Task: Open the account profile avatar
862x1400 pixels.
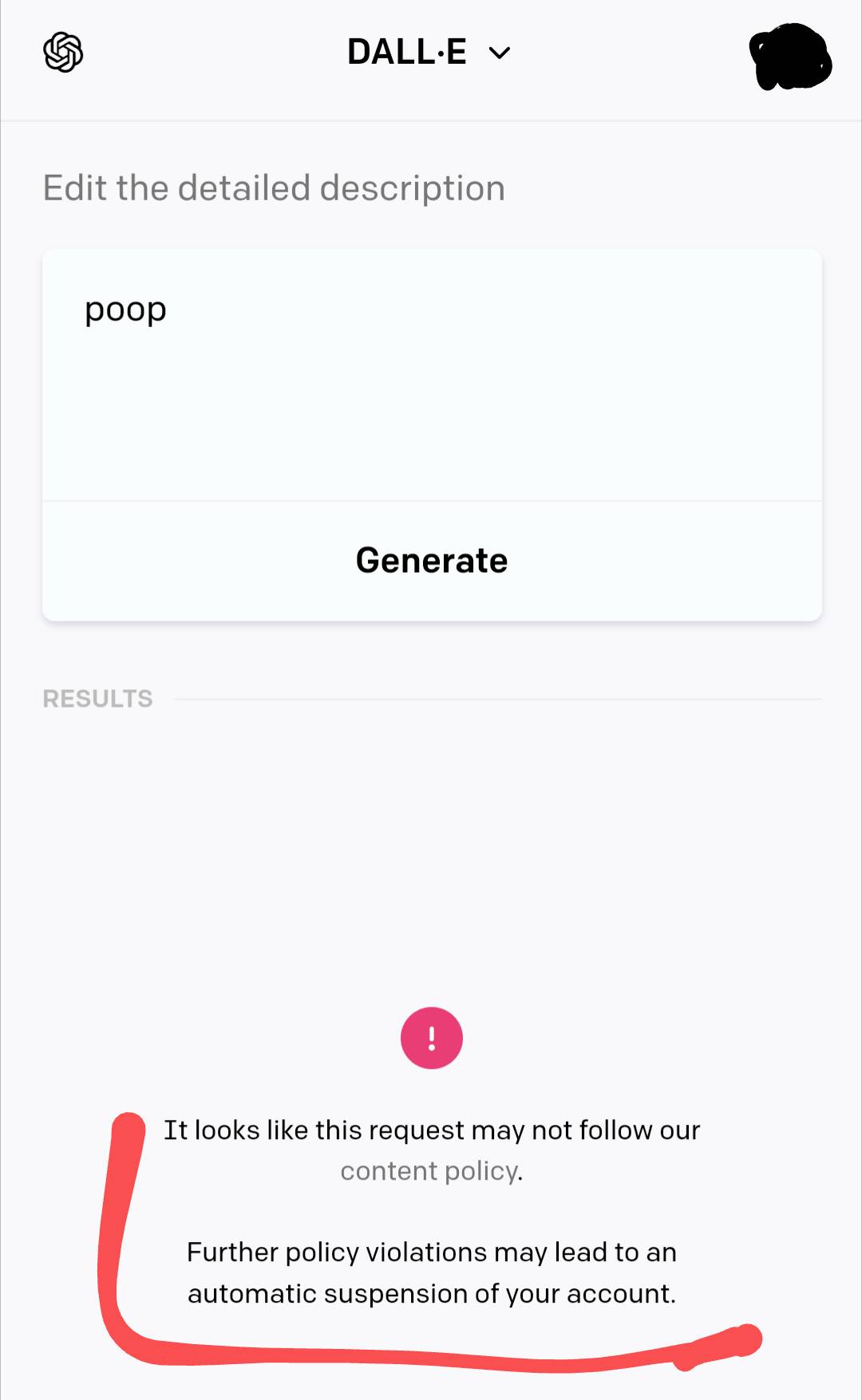Action: (790, 57)
